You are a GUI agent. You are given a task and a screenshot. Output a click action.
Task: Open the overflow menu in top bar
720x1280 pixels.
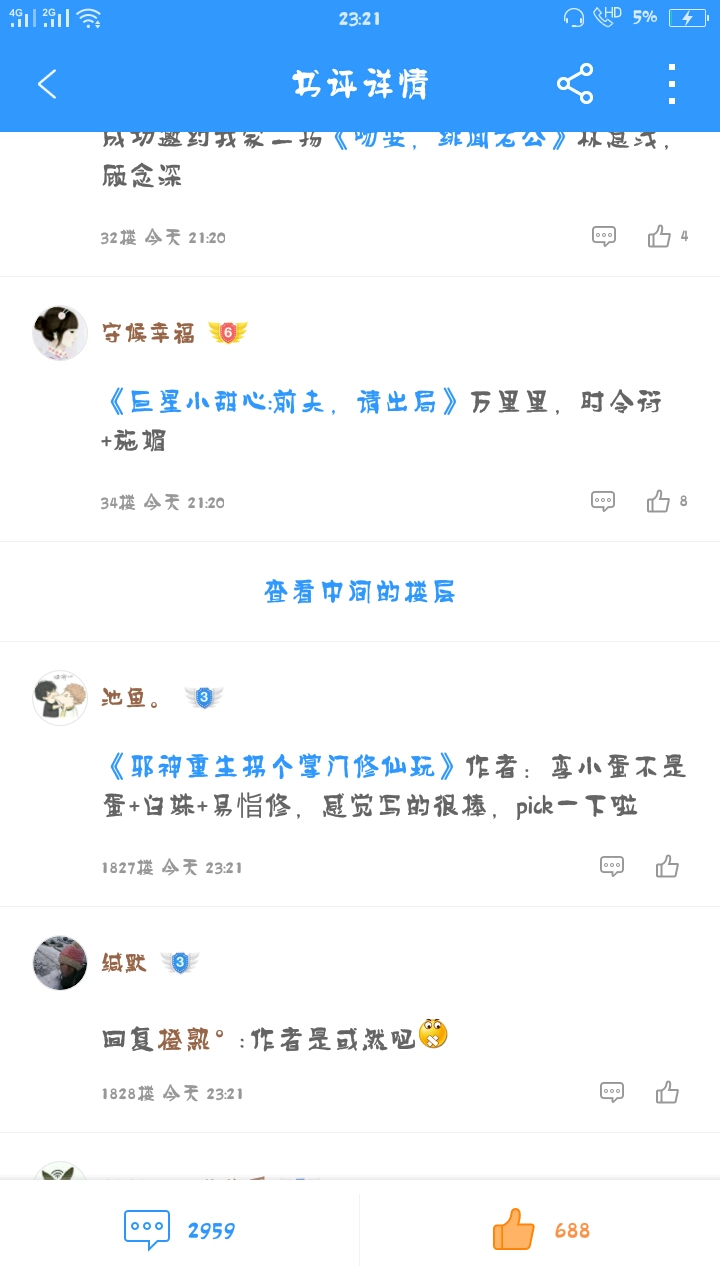click(672, 84)
